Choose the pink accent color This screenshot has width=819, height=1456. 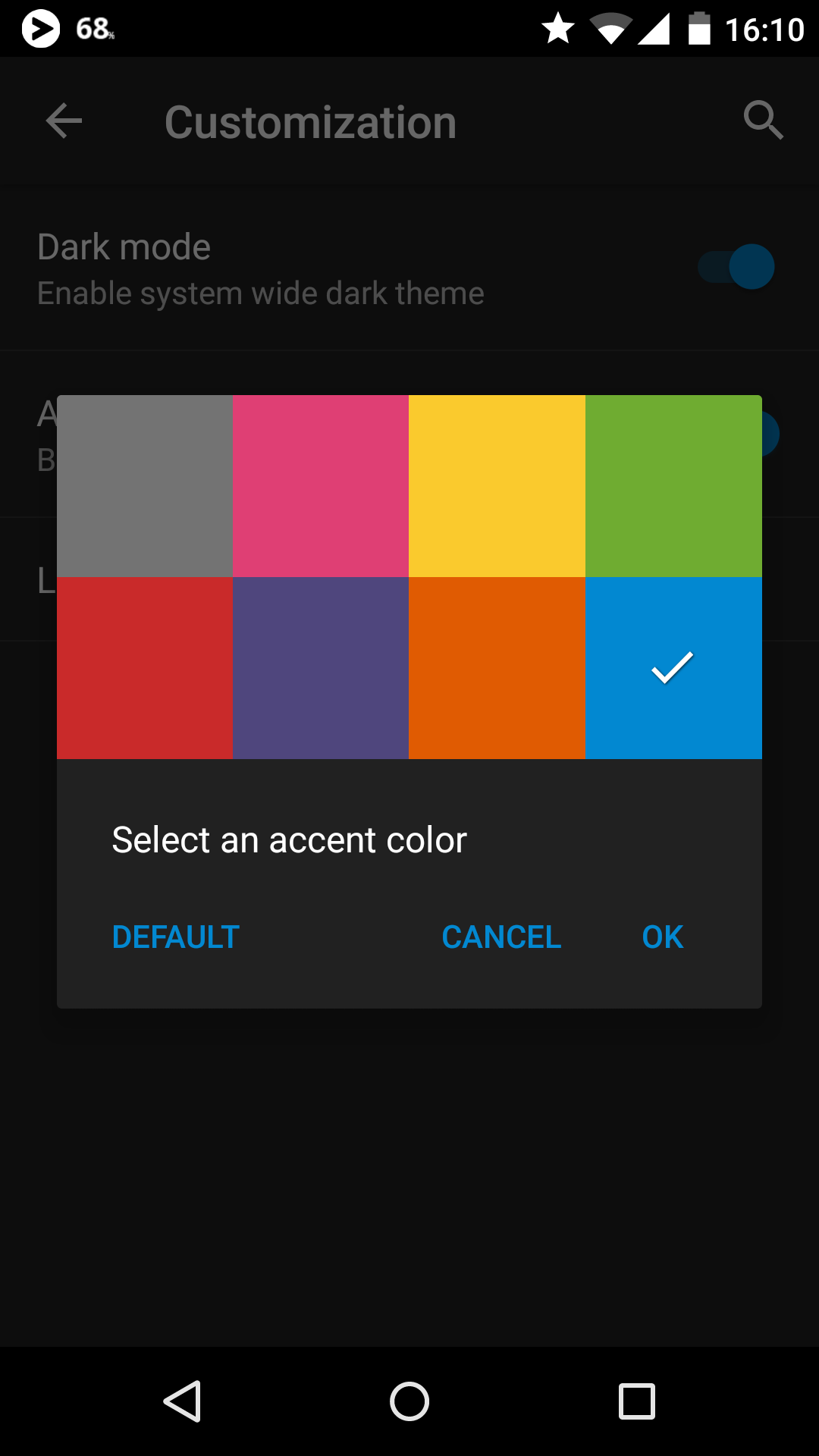click(321, 486)
